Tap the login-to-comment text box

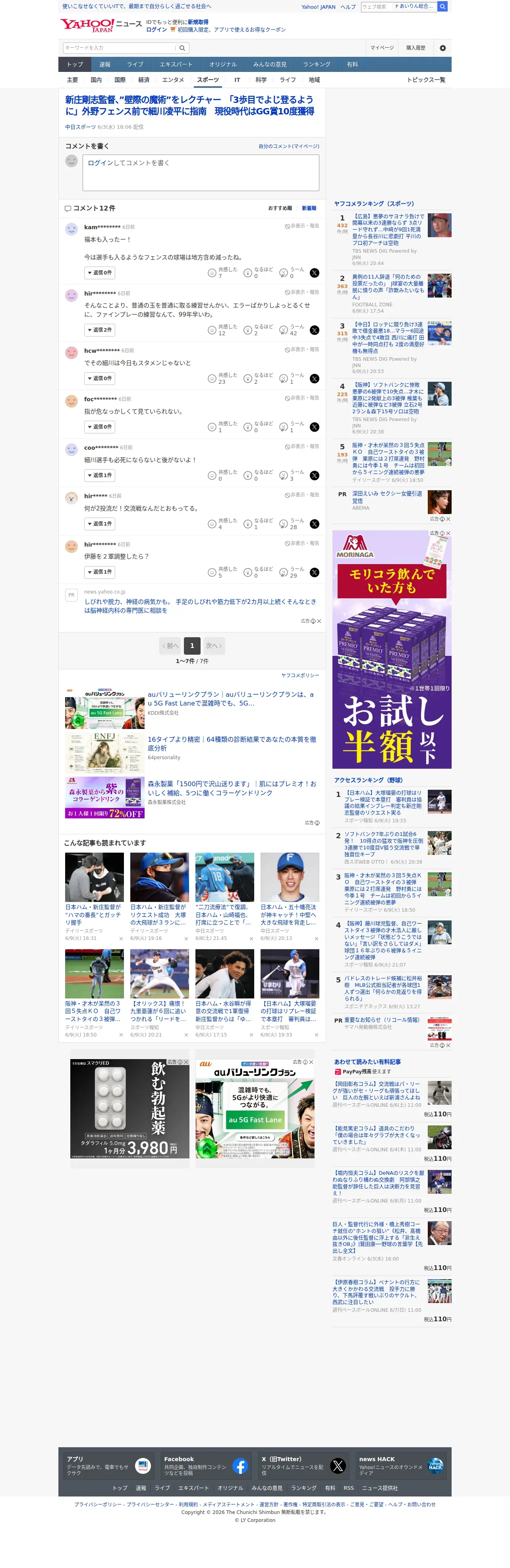(x=201, y=173)
